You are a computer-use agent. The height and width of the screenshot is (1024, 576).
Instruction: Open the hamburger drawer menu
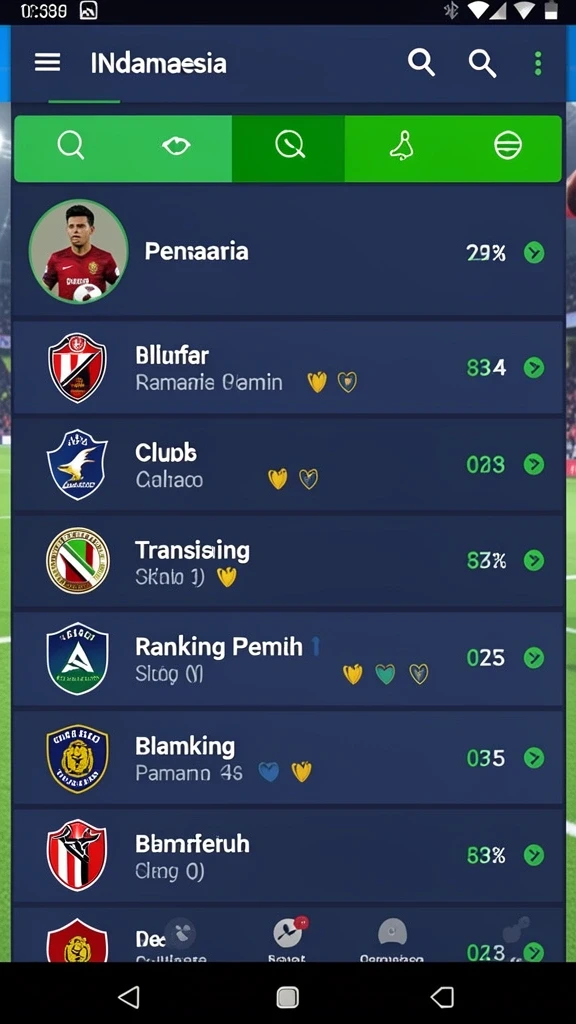pyautogui.click(x=47, y=63)
